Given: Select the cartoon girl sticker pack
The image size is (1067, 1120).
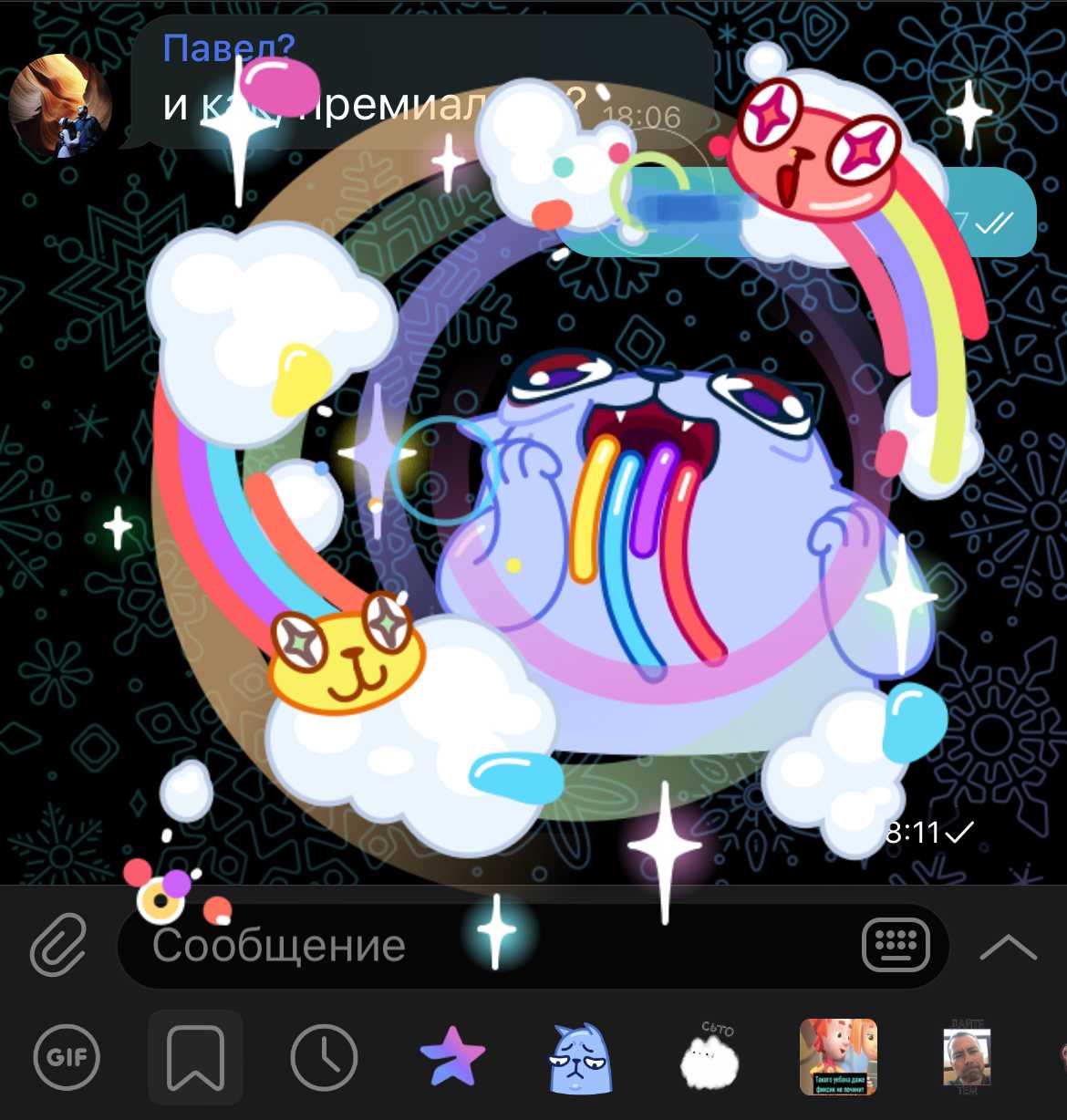Looking at the screenshot, I should click(x=837, y=1057).
